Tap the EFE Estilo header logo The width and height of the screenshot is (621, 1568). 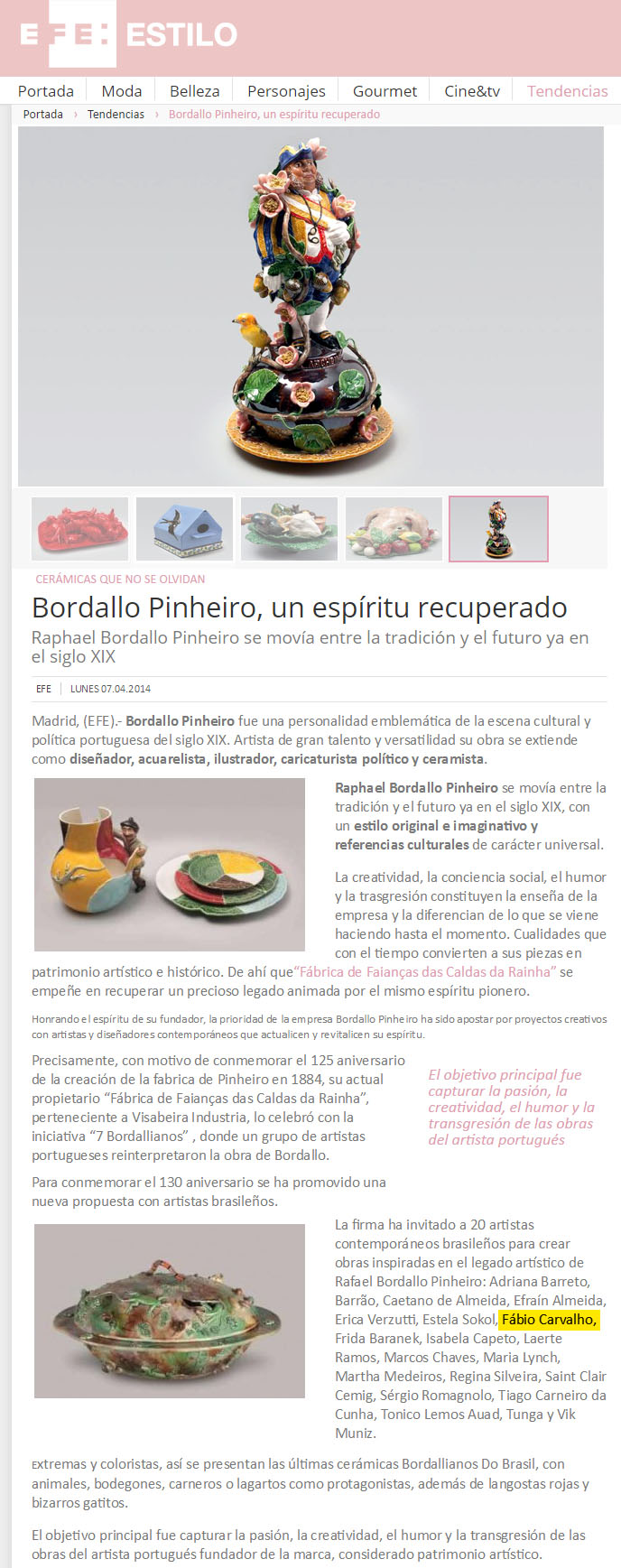[x=128, y=34]
